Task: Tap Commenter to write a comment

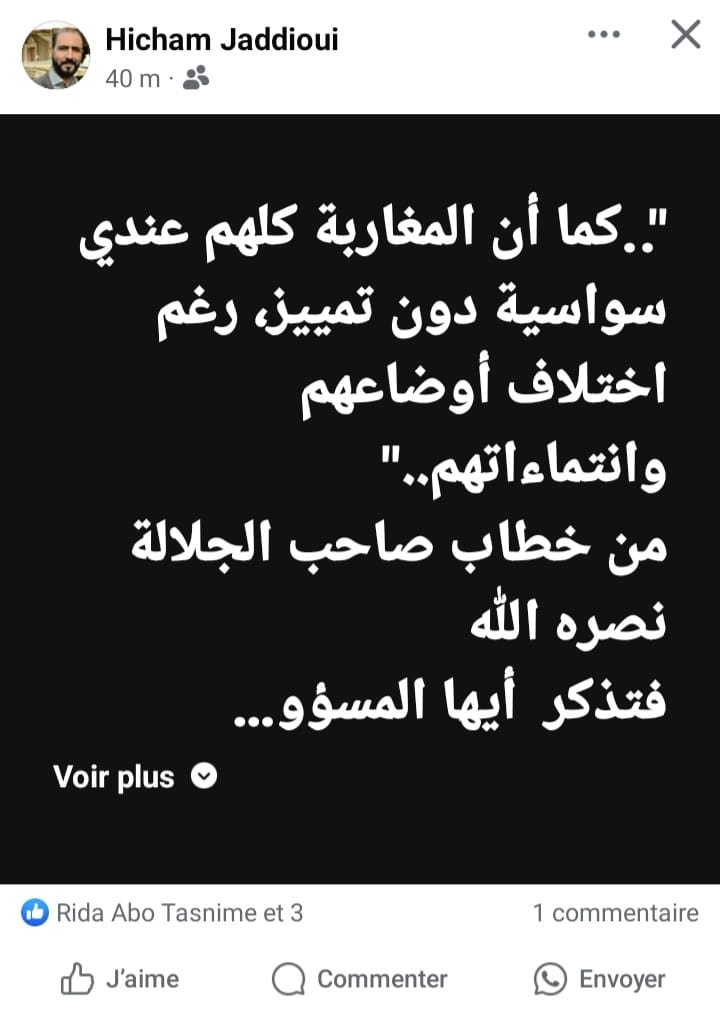Action: pos(360,978)
